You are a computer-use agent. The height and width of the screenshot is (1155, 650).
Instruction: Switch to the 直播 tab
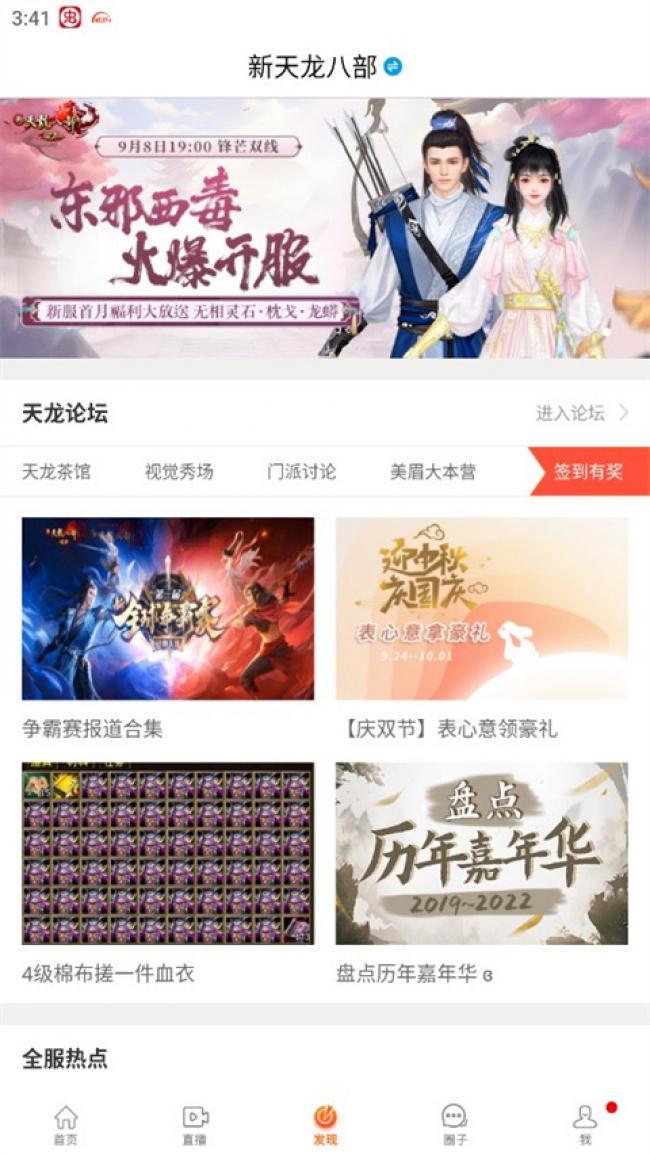195,1124
